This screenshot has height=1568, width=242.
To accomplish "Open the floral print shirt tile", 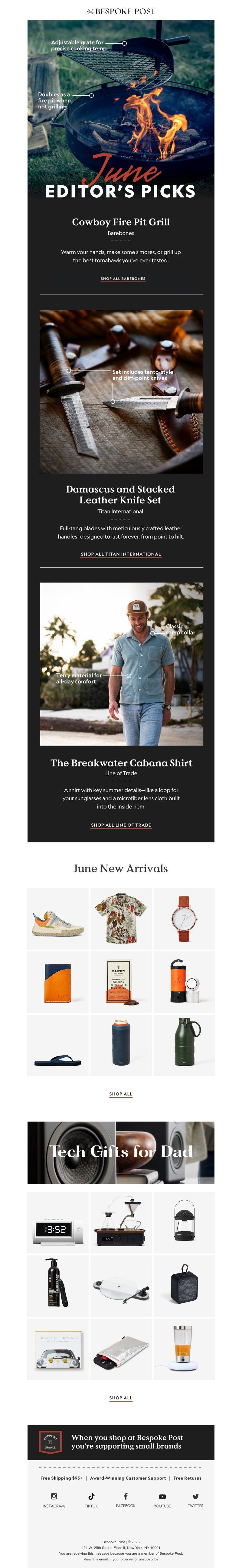I will tap(120, 918).
